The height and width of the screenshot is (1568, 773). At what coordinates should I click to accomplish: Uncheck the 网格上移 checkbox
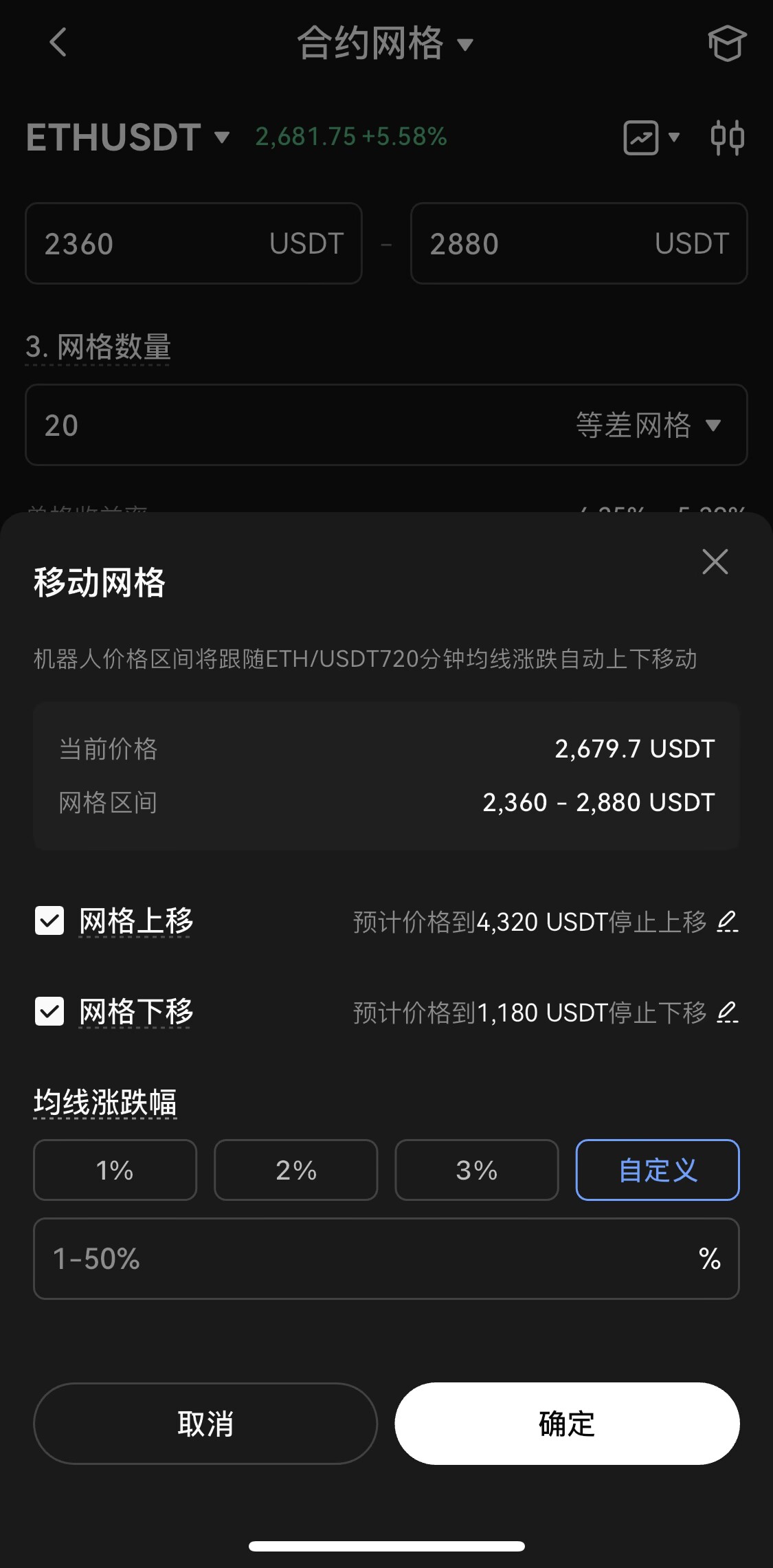coord(49,920)
